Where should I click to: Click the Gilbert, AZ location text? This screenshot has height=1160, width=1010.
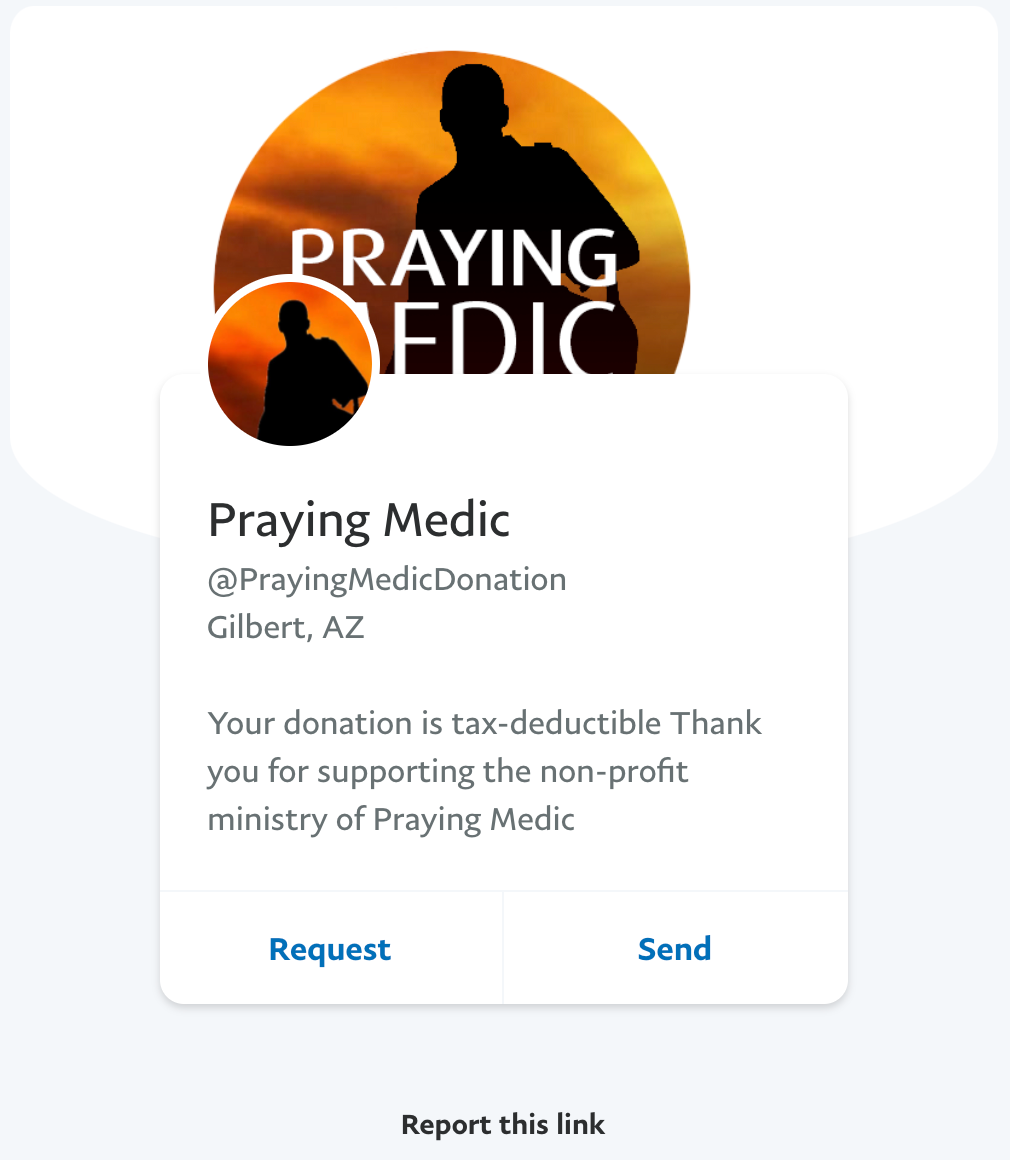click(x=286, y=627)
